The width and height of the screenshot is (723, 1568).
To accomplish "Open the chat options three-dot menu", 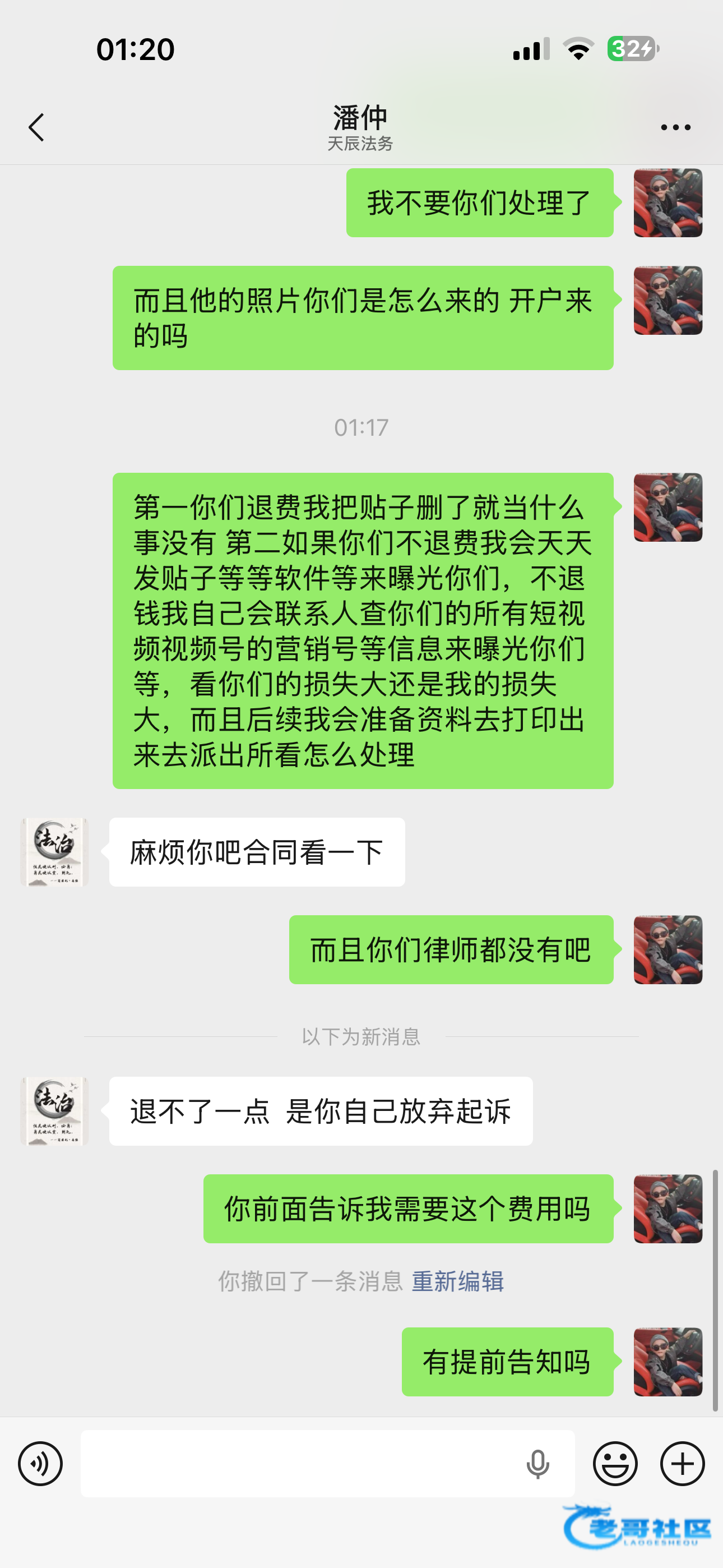I will [x=675, y=127].
